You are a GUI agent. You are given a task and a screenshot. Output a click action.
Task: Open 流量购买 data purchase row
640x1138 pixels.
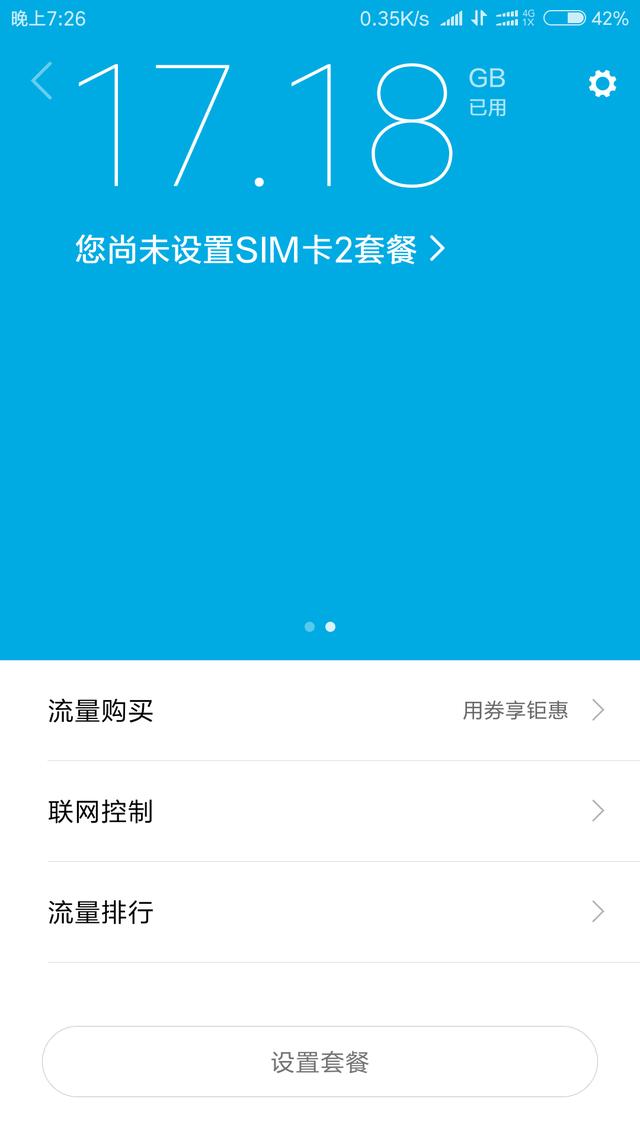(320, 711)
